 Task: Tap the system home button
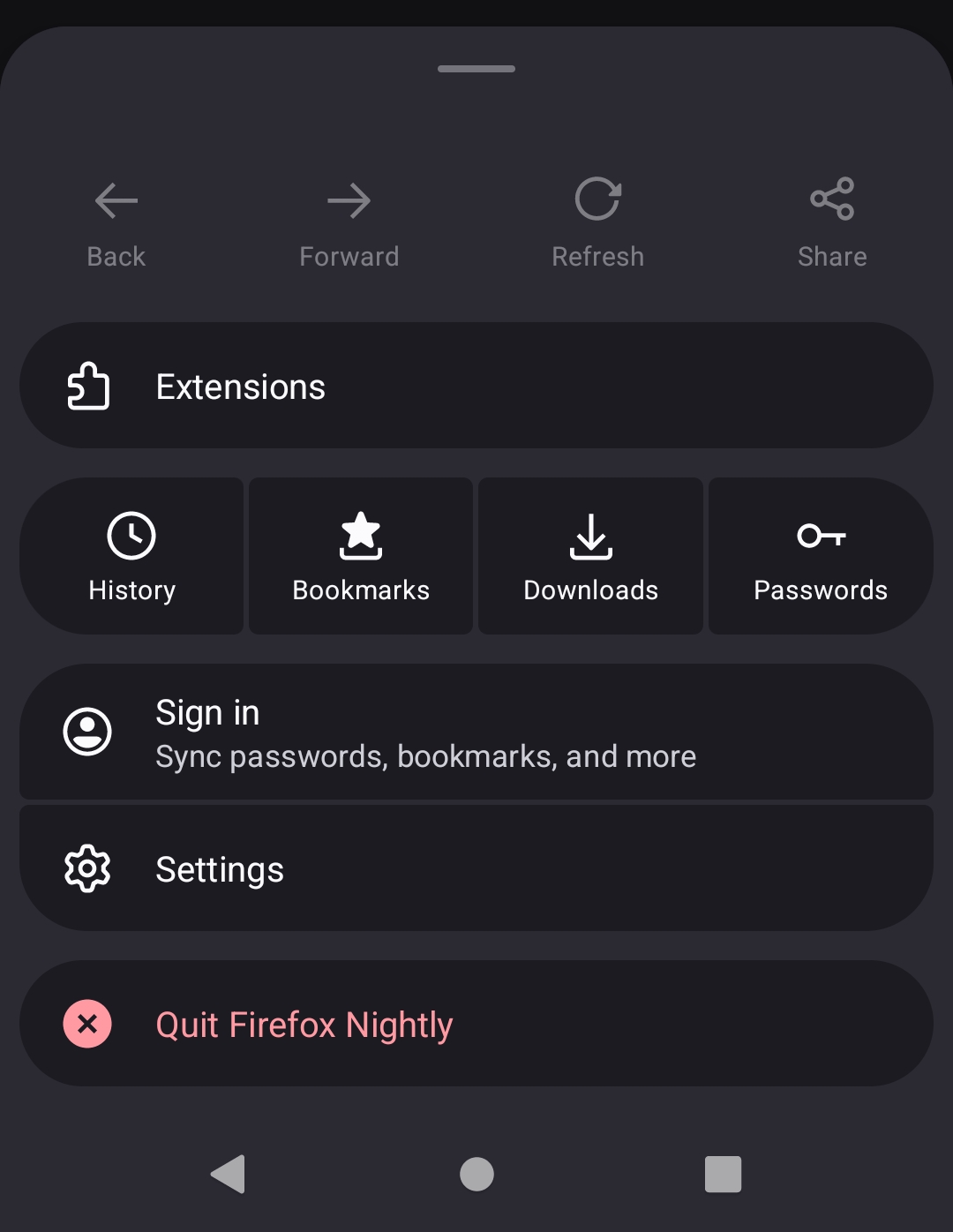(476, 1174)
